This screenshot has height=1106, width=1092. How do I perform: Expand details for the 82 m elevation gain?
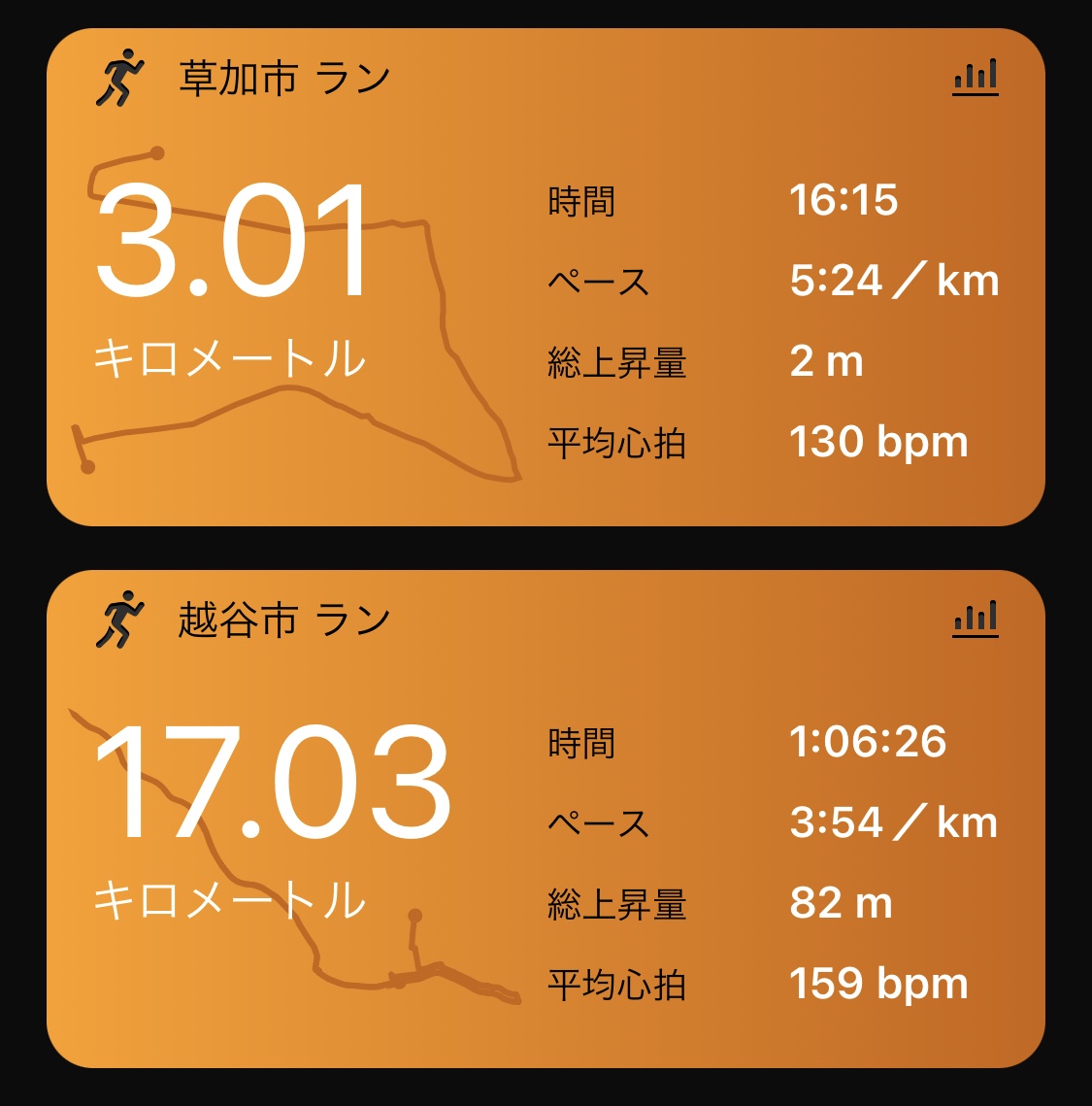pyautogui.click(x=841, y=903)
